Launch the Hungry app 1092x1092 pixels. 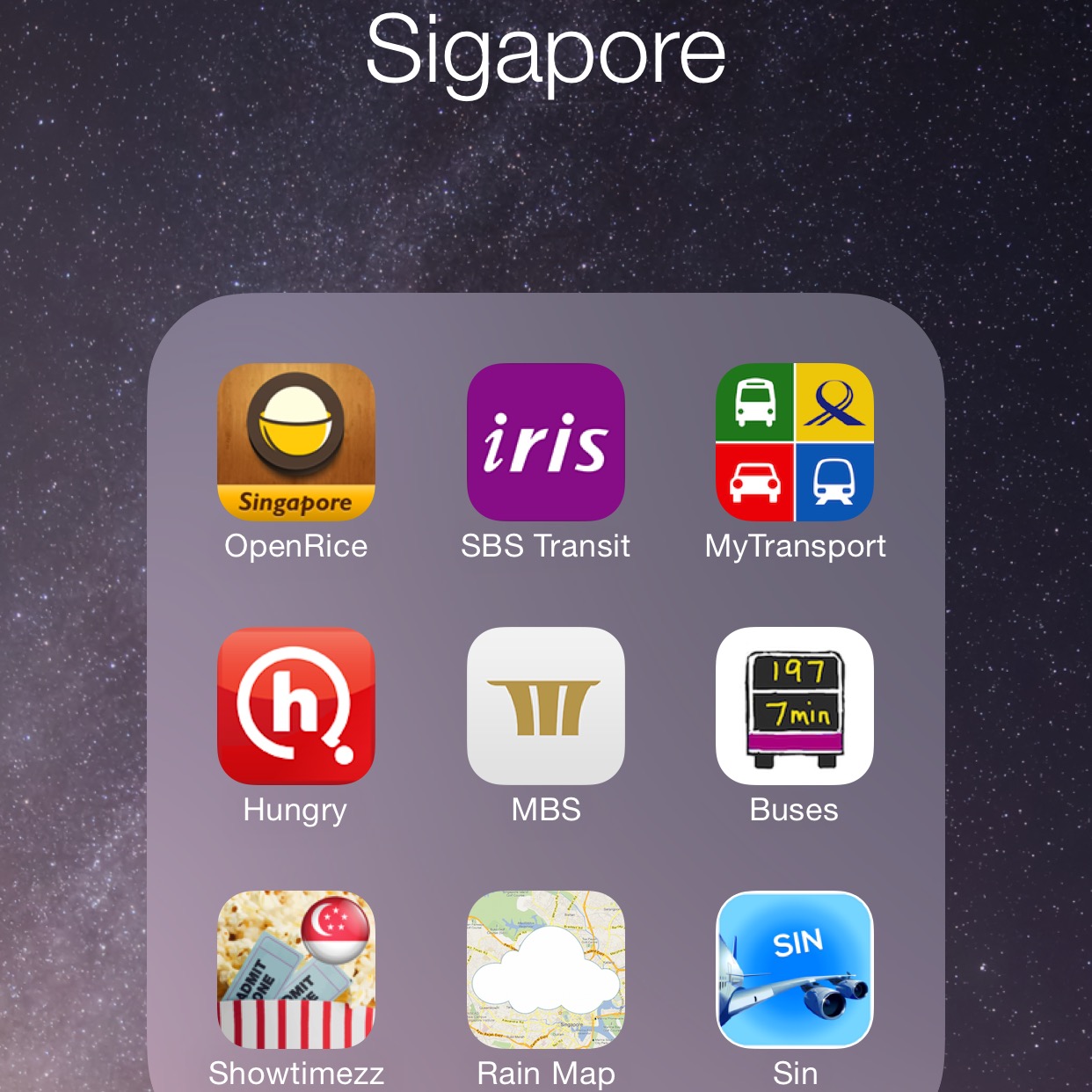[295, 705]
